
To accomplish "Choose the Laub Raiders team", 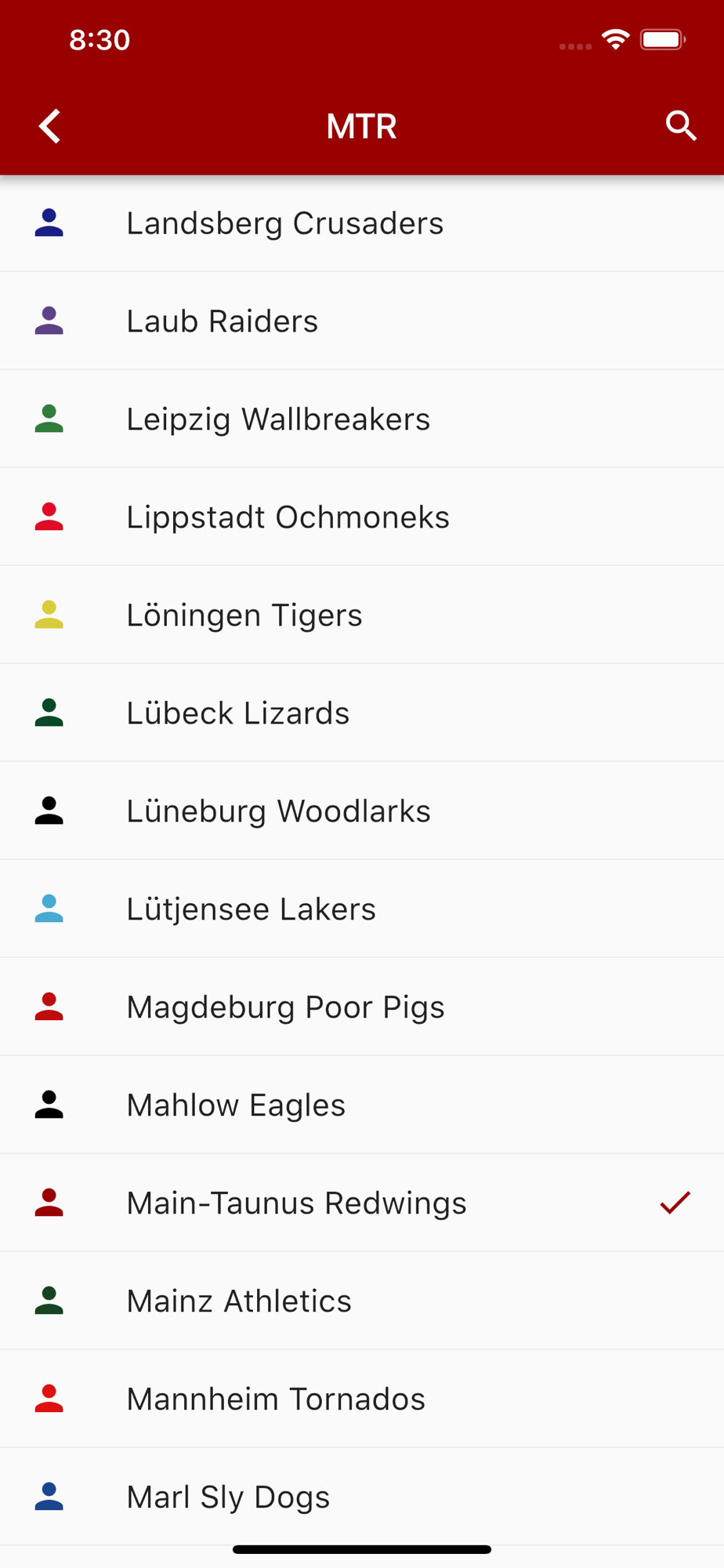I will click(x=362, y=321).
